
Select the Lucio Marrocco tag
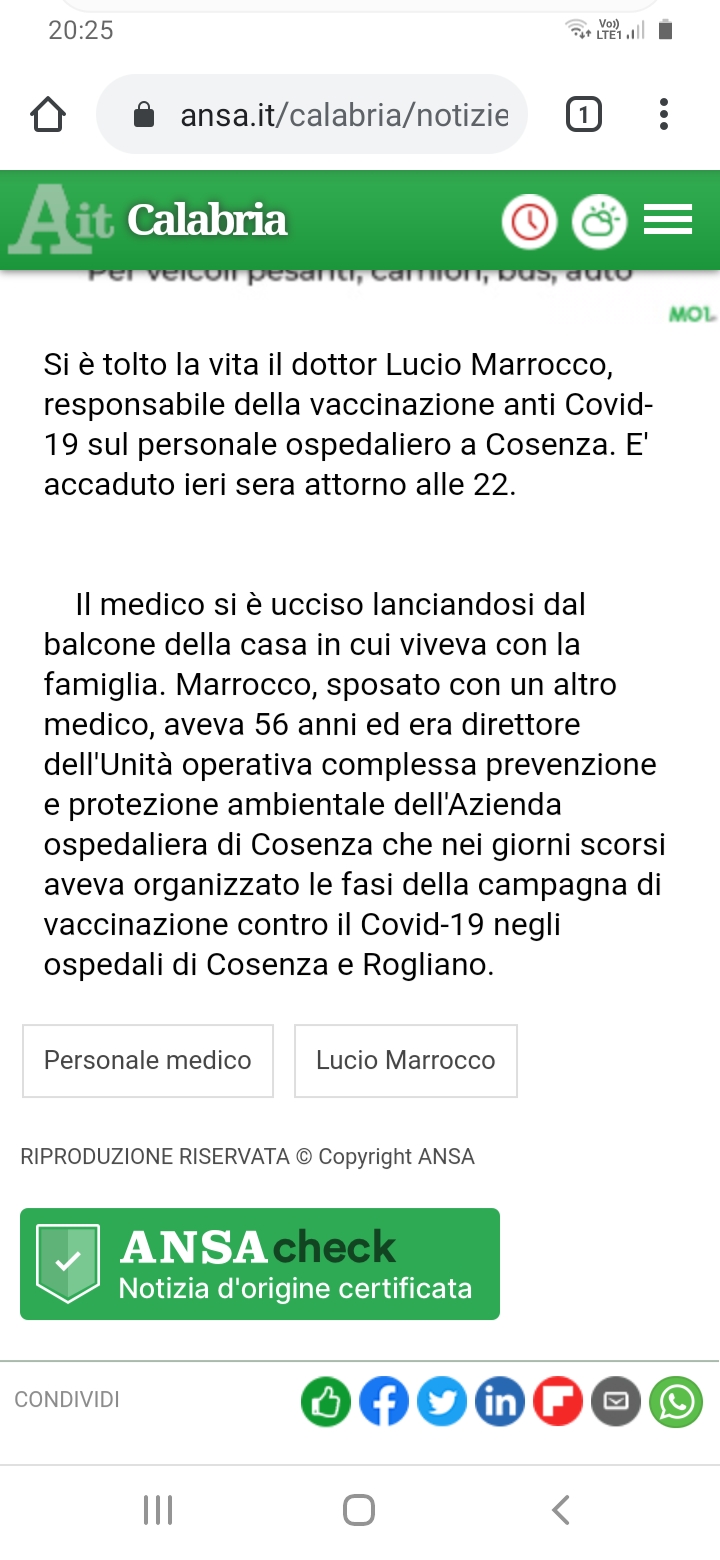(x=406, y=1061)
